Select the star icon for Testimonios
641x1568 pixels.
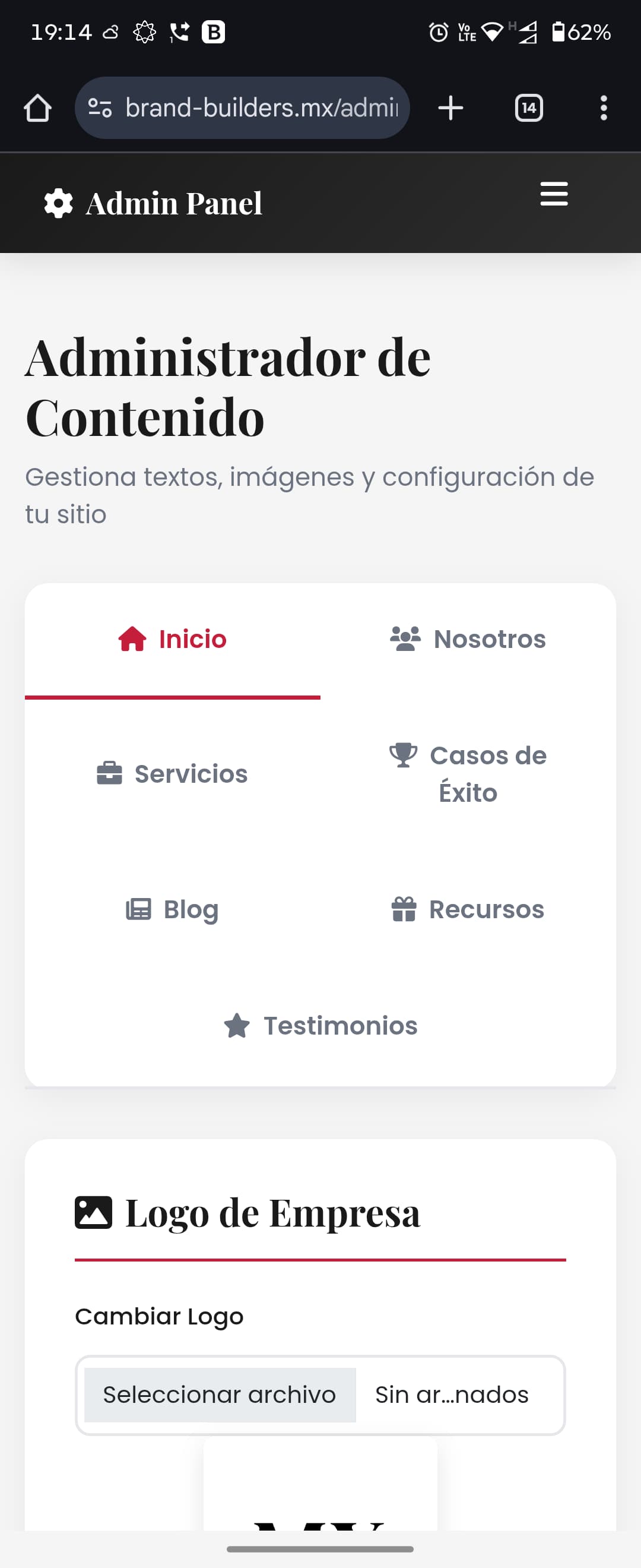(x=237, y=1026)
